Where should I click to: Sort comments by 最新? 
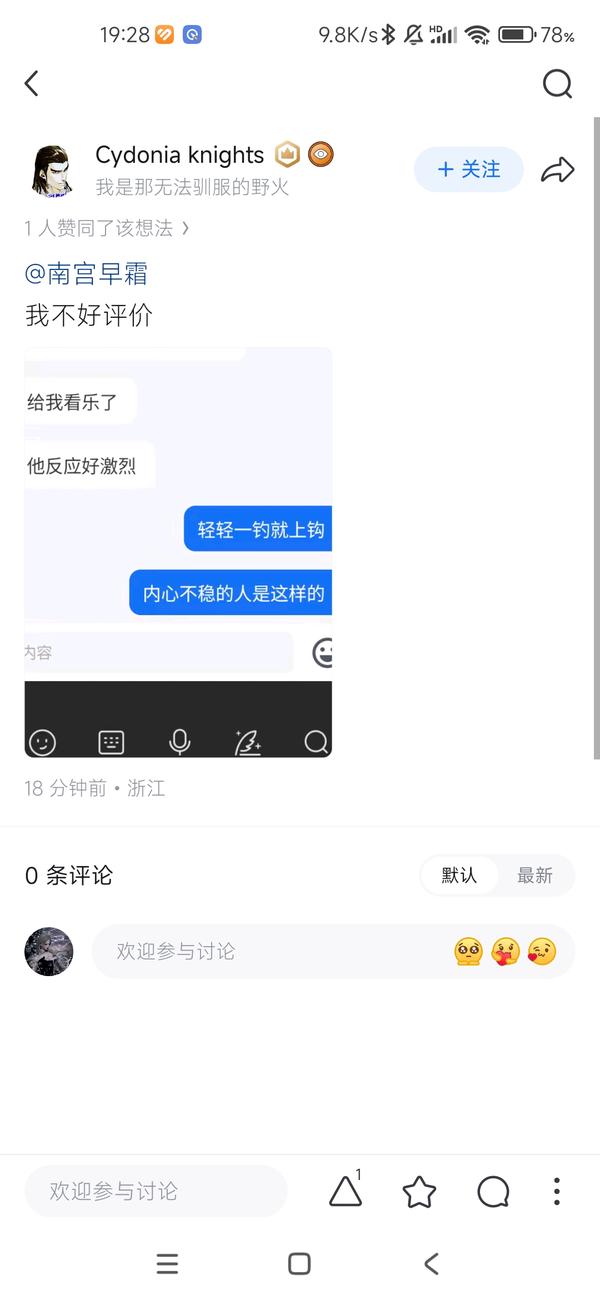coord(535,875)
